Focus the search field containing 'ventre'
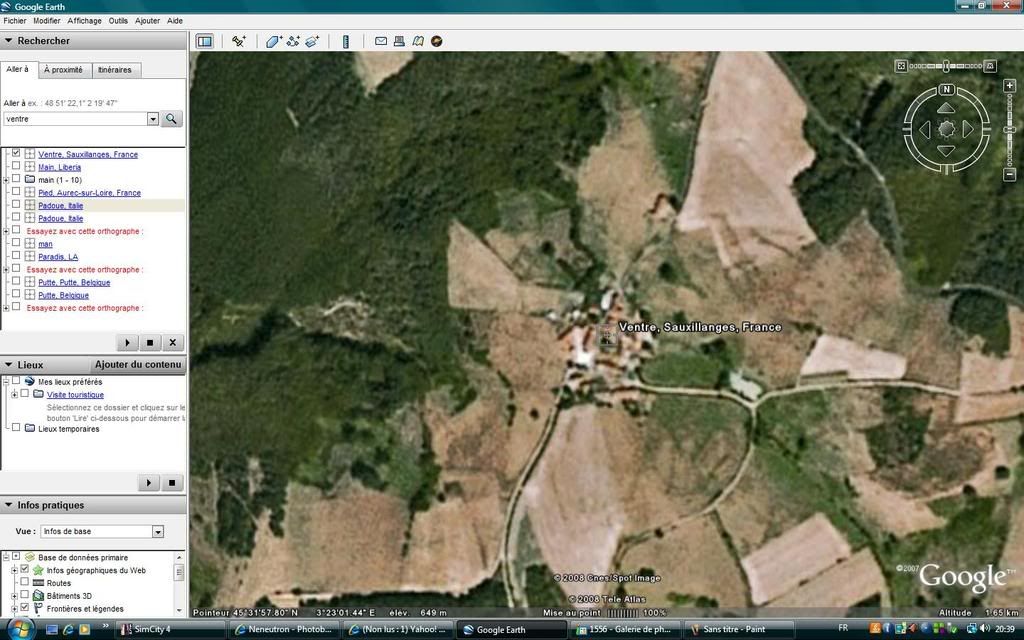The width and height of the screenshot is (1024, 640). pos(75,118)
